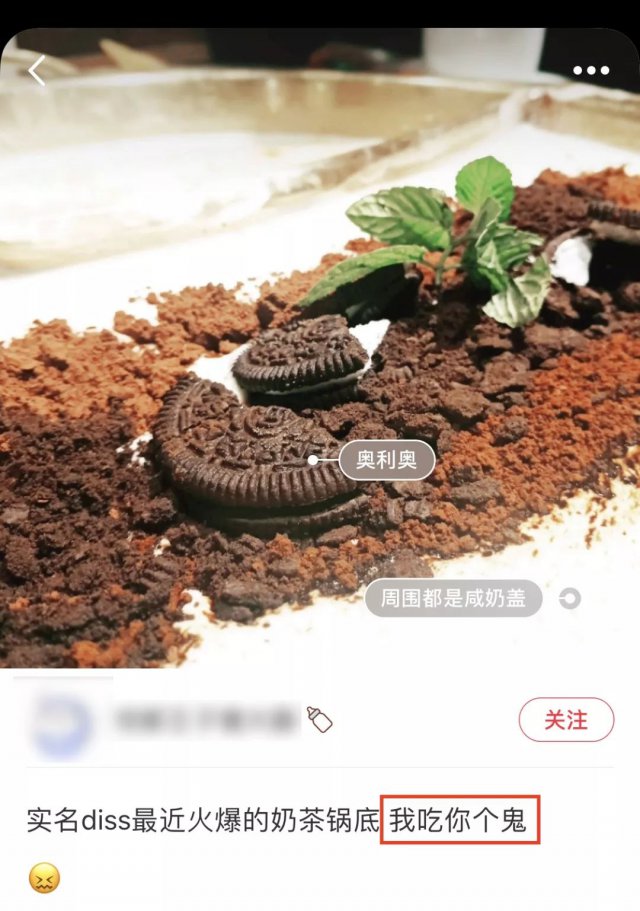The width and height of the screenshot is (640, 911).
Task: Open the three-dot overflow menu
Action: tap(590, 71)
